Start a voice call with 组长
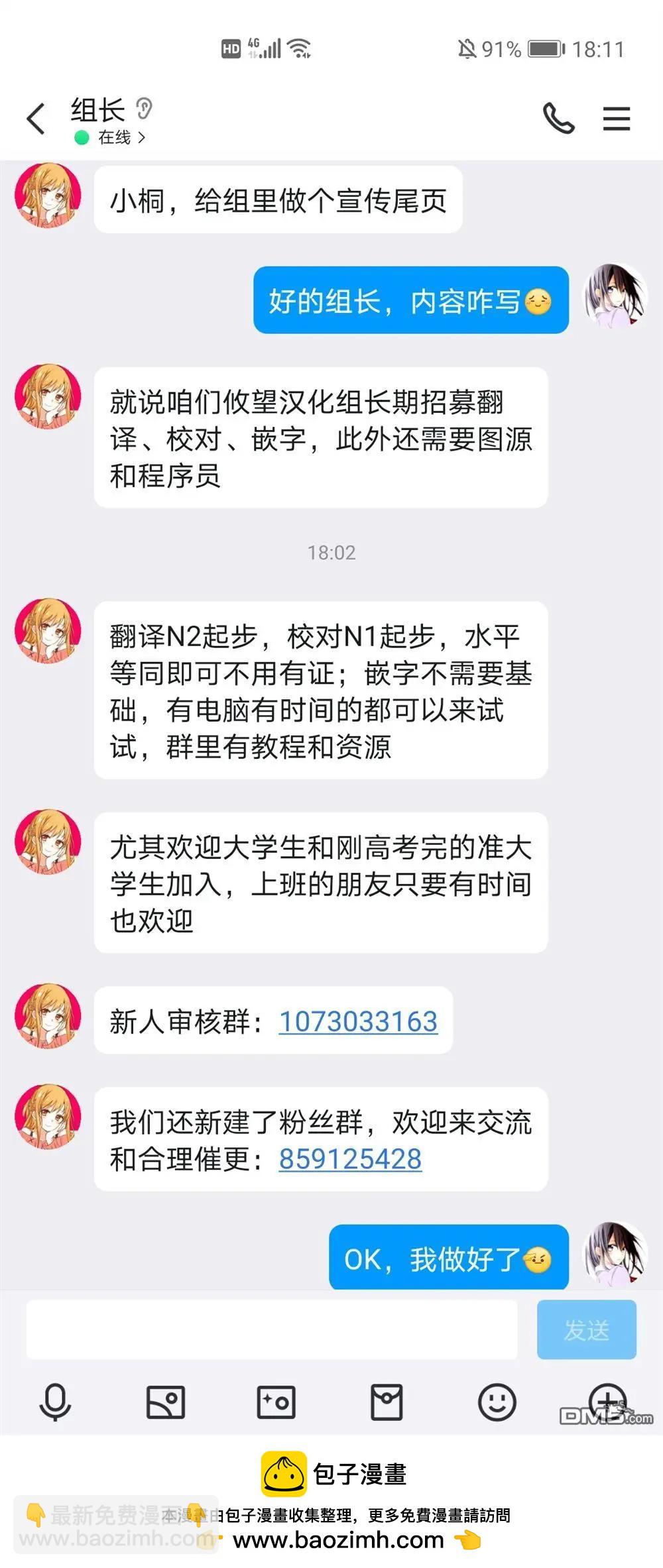 (558, 119)
